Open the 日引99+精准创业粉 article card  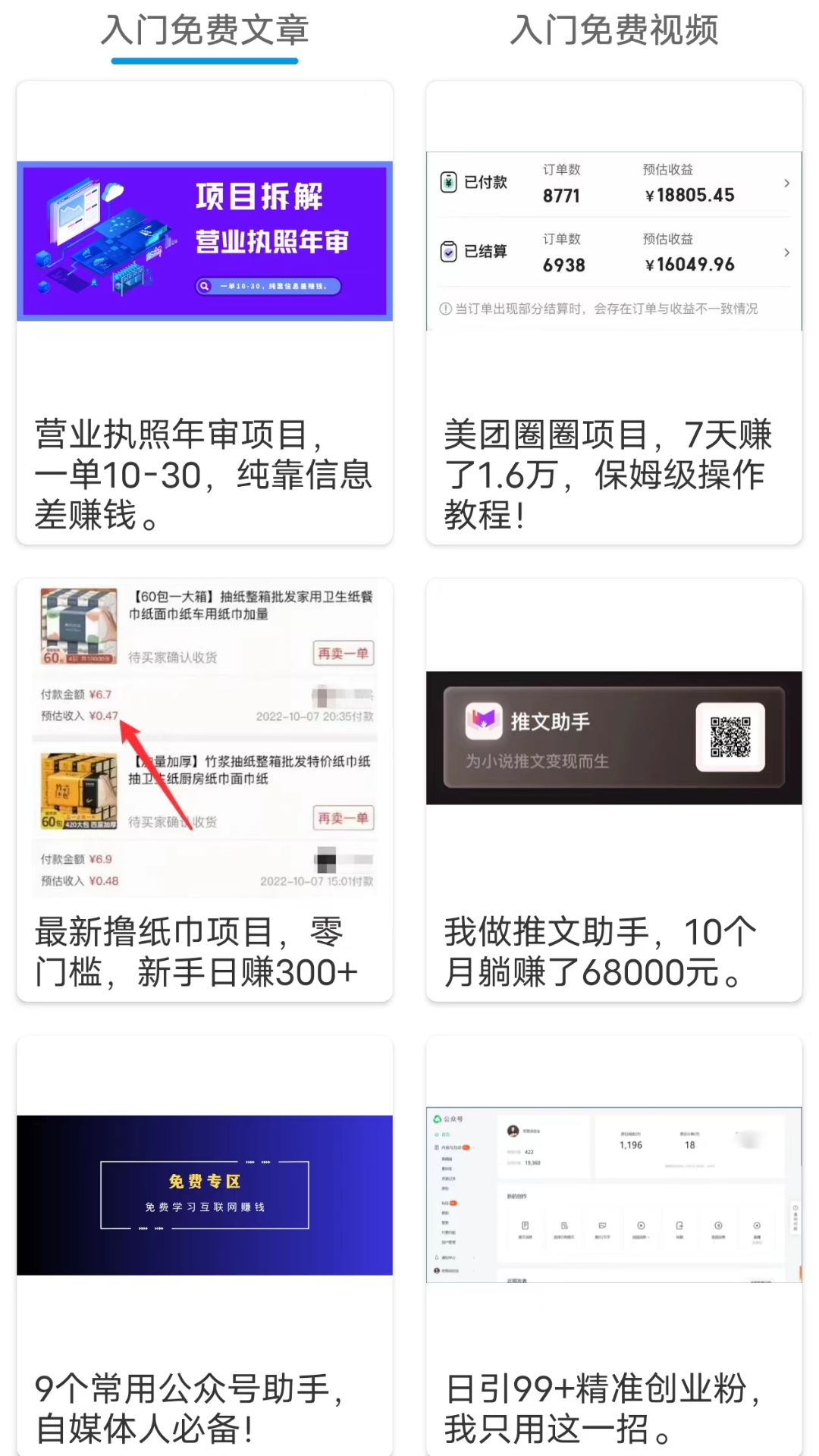click(x=614, y=1245)
